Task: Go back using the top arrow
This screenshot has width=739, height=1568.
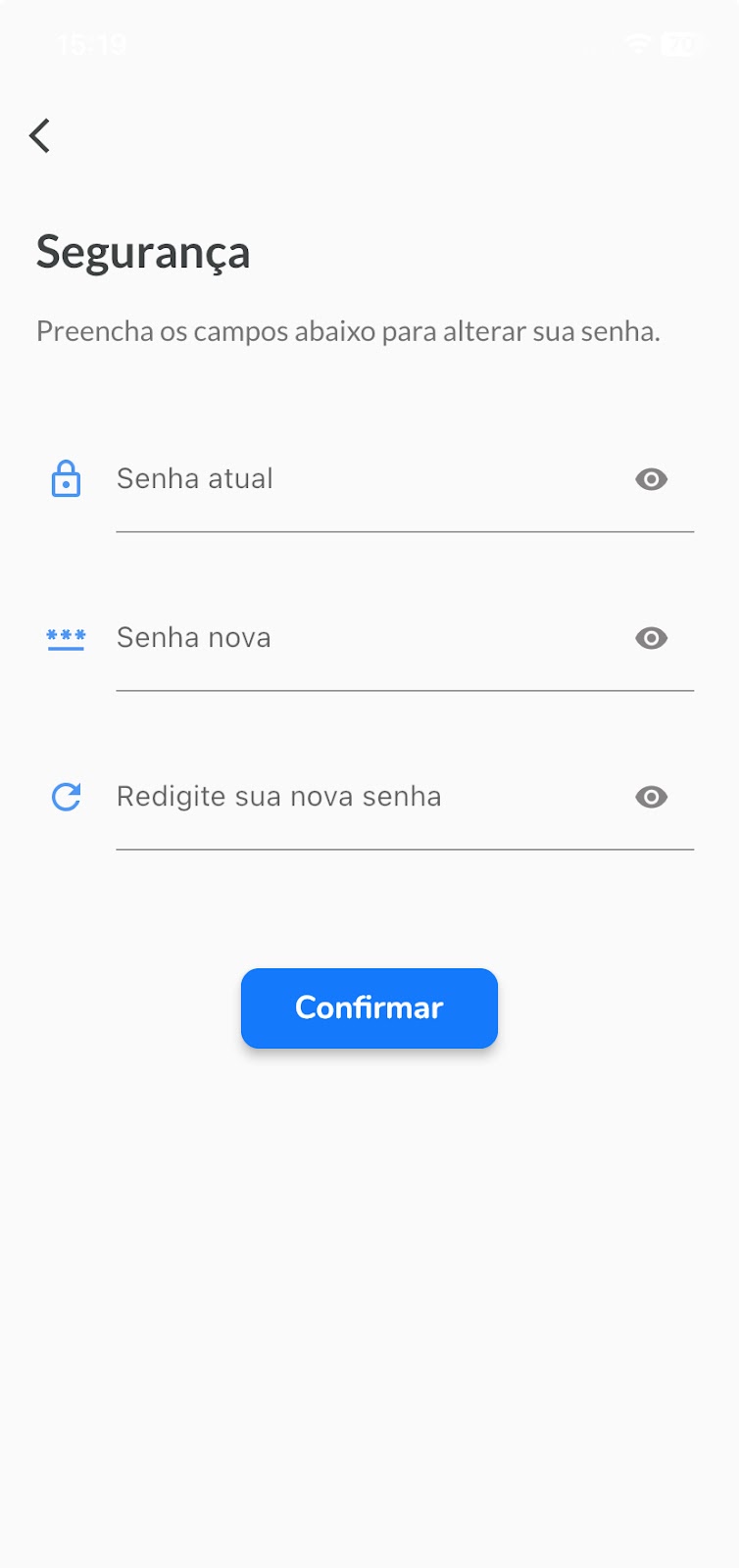Action: pyautogui.click(x=39, y=135)
